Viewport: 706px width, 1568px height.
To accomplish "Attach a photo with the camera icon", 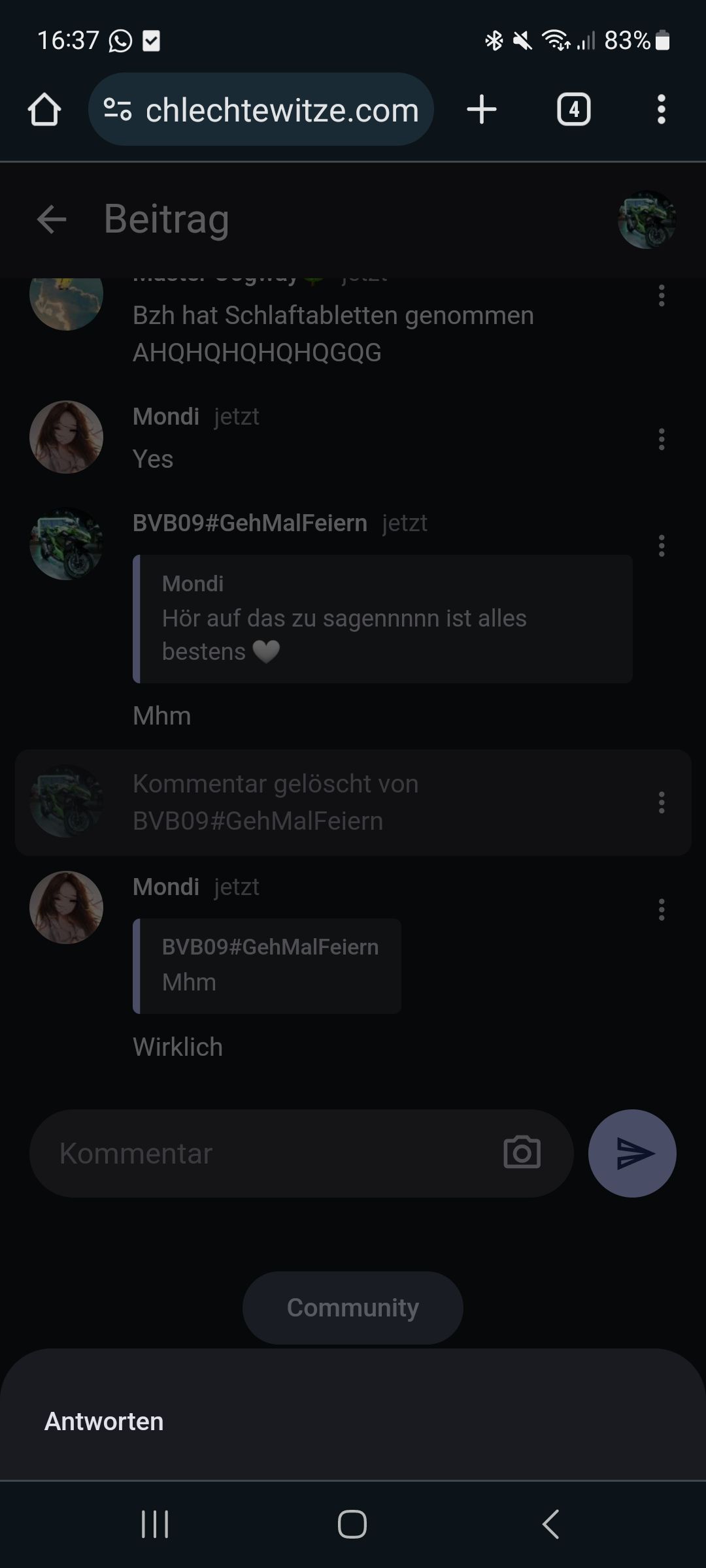I will [x=522, y=1153].
